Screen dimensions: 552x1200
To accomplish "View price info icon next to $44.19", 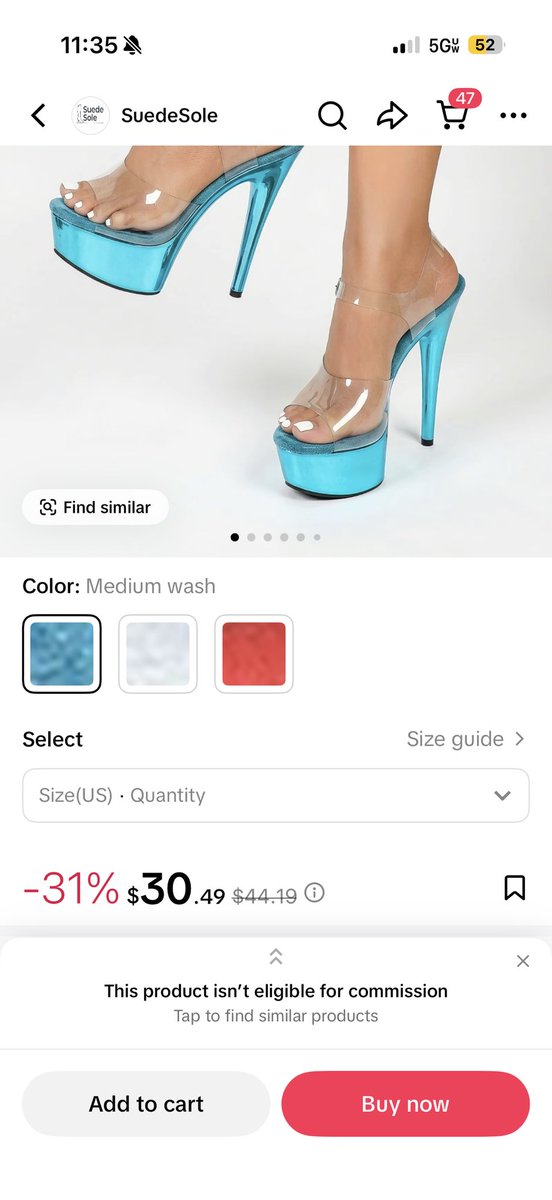I will pyautogui.click(x=315, y=892).
